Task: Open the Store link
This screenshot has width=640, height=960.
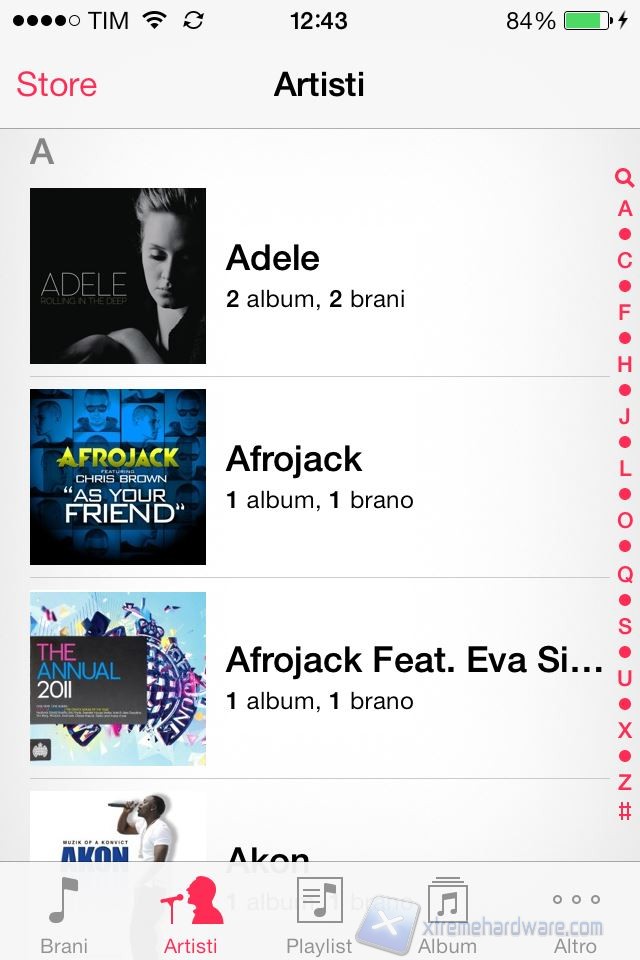Action: click(57, 84)
